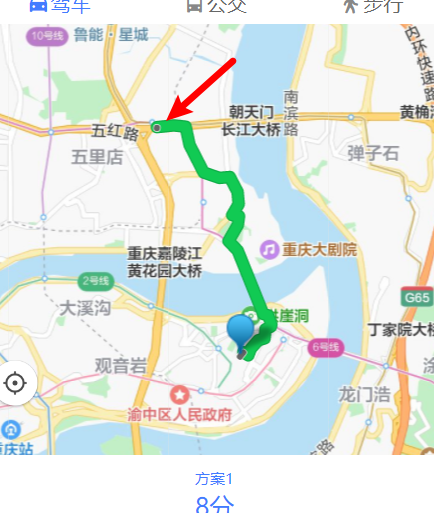Switch to the 公交 transit tab

[x=217, y=6]
